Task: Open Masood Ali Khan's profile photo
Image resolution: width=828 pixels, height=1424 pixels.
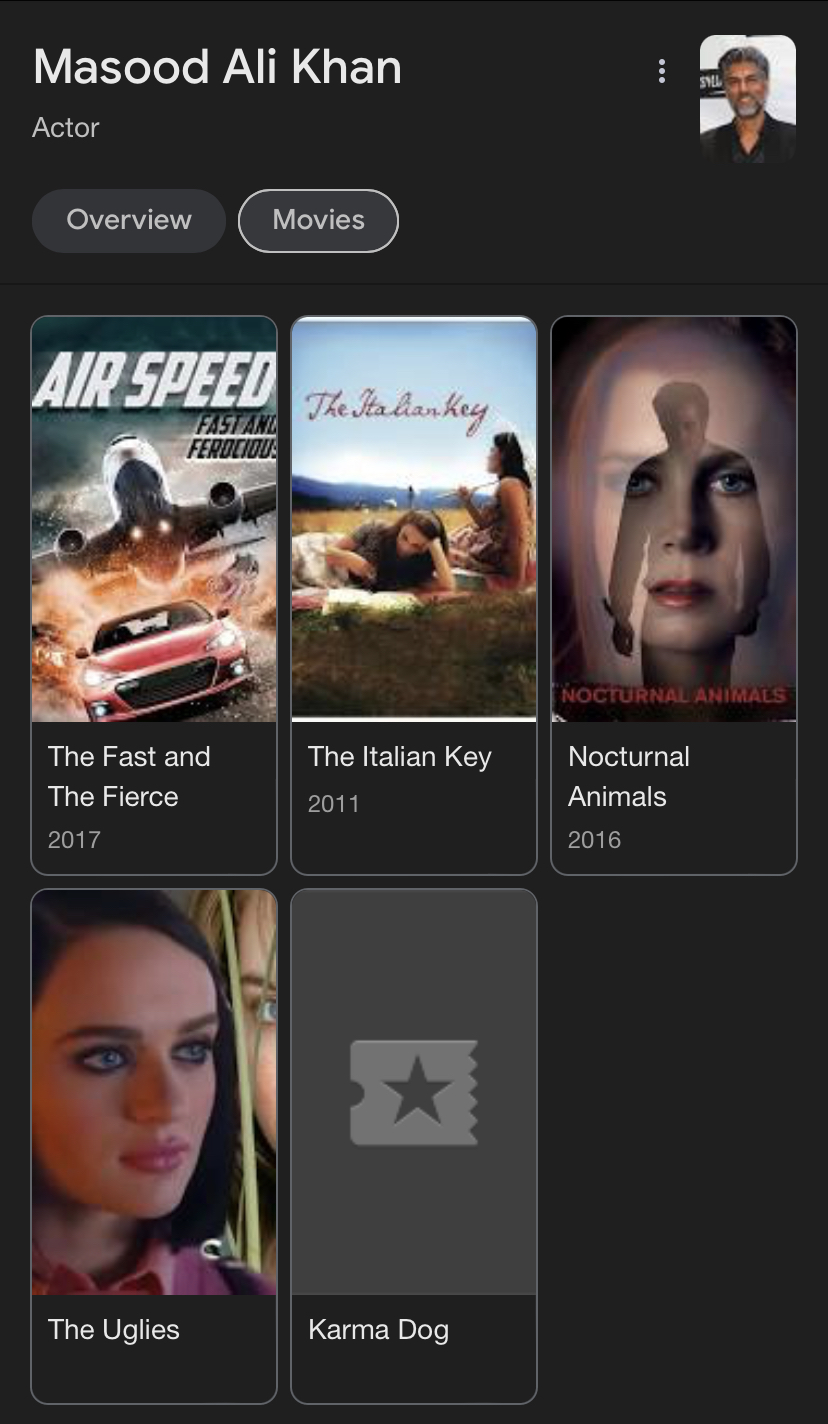Action: [747, 97]
